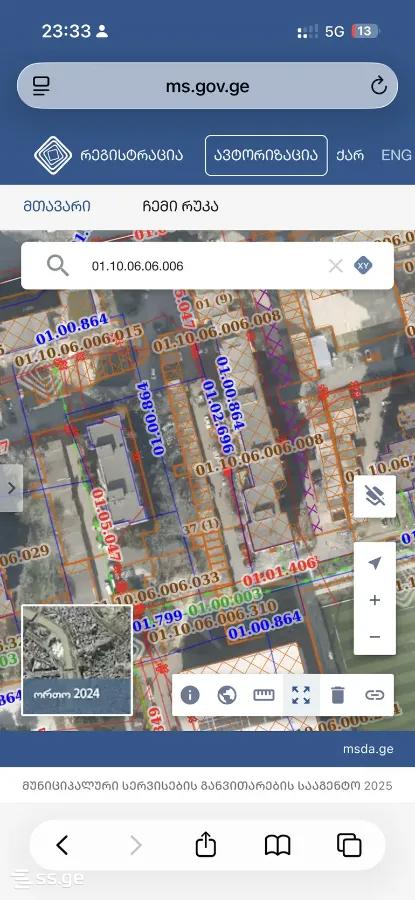Tap the ms.gov.ge address field
The width and height of the screenshot is (415, 900).
[x=207, y=86]
